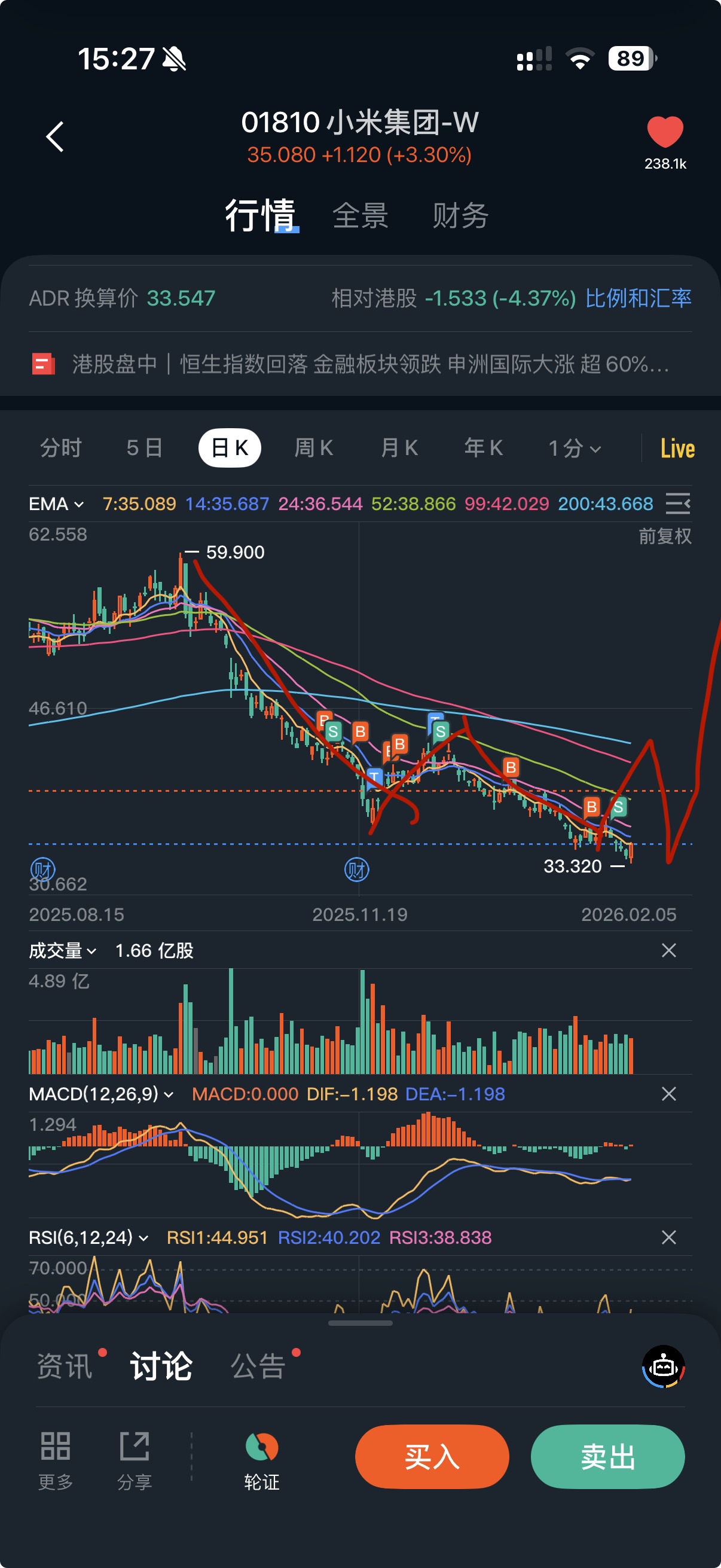This screenshot has width=721, height=1568.
Task: Tap 买入 to buy the stock
Action: (432, 1457)
